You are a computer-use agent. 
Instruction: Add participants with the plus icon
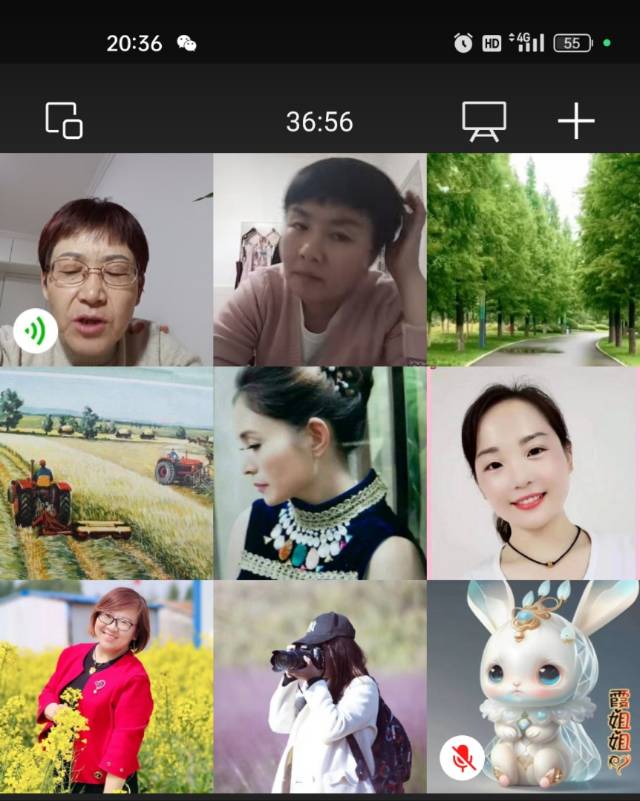pyautogui.click(x=576, y=121)
